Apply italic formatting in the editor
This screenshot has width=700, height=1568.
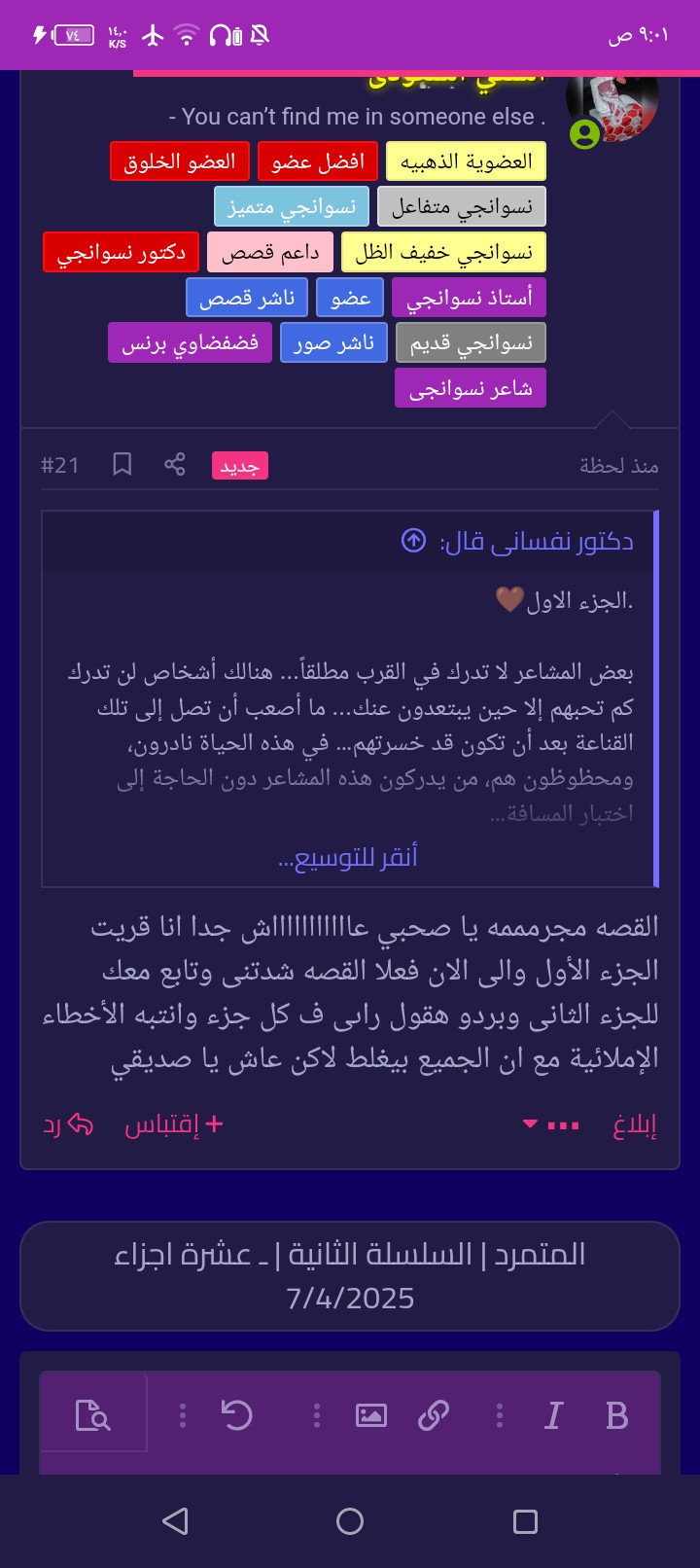(553, 1415)
